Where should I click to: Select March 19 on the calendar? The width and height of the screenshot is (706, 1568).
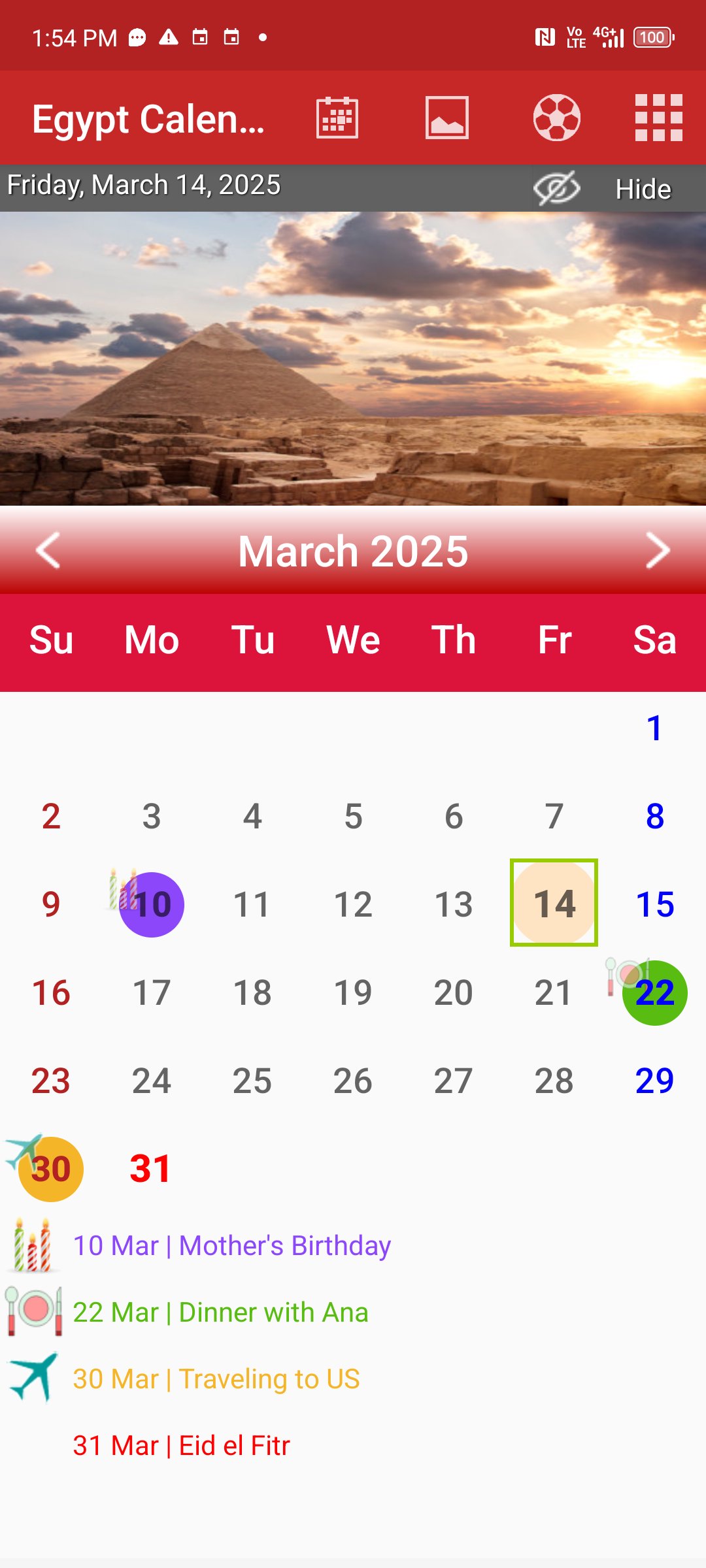click(353, 992)
